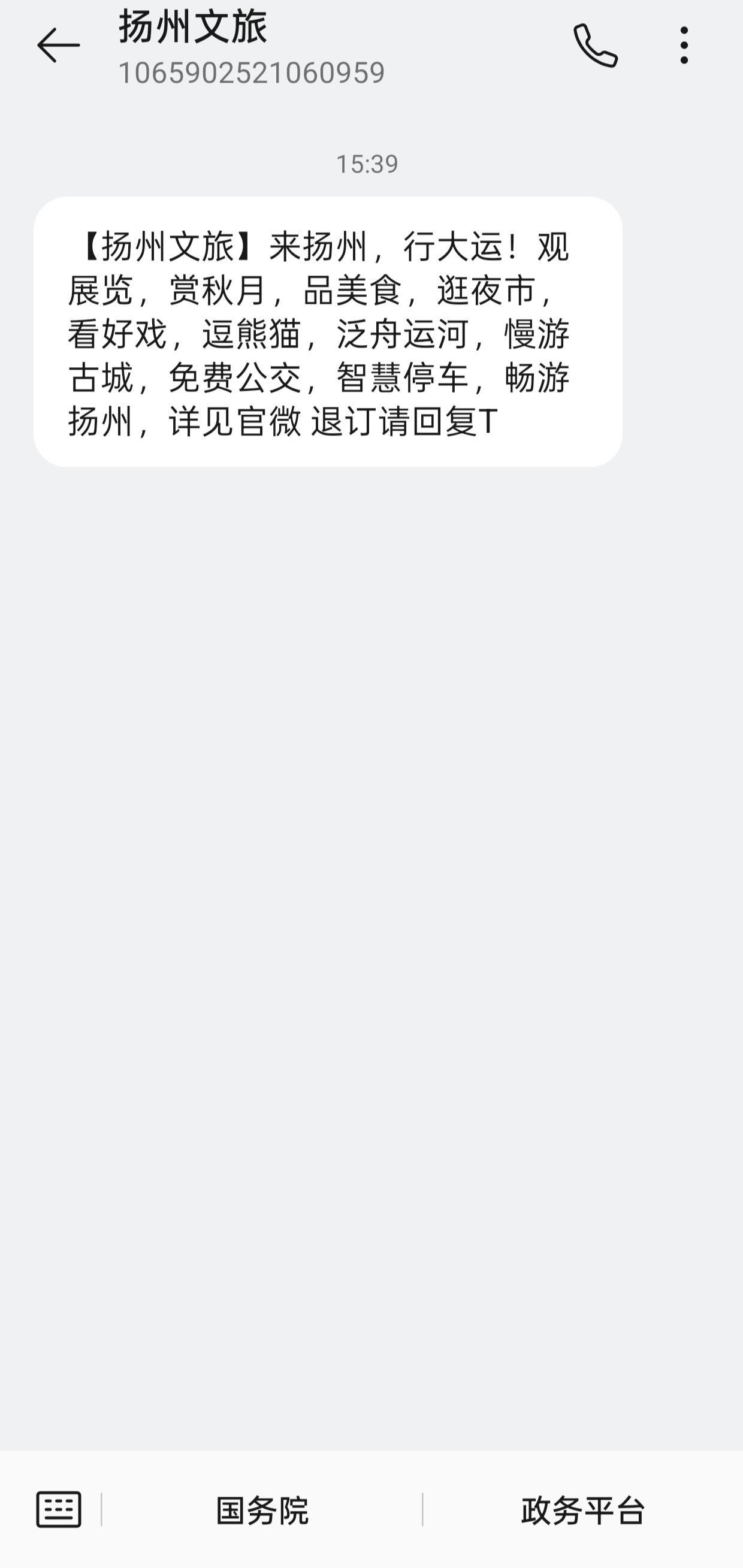Go back to the message list
Screen dimensions: 743x1568
58,46
